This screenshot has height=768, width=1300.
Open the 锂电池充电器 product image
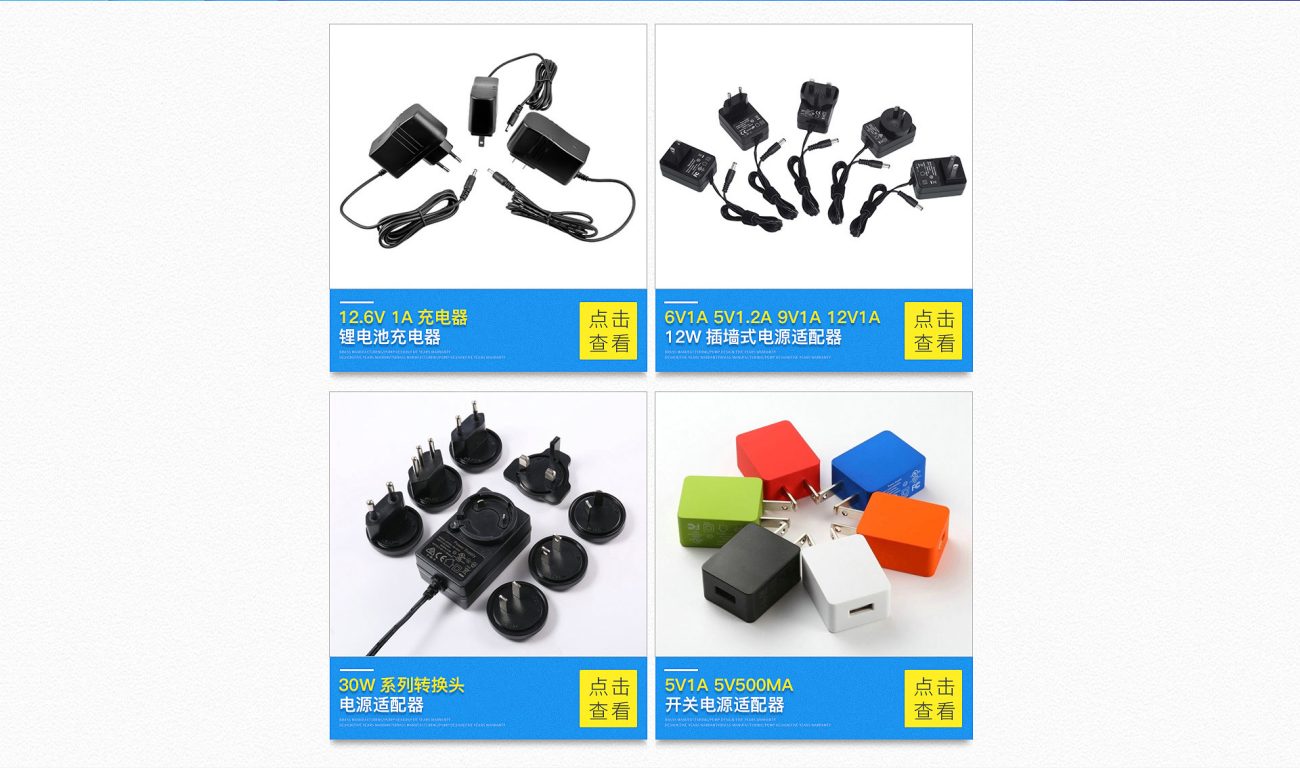tap(488, 157)
